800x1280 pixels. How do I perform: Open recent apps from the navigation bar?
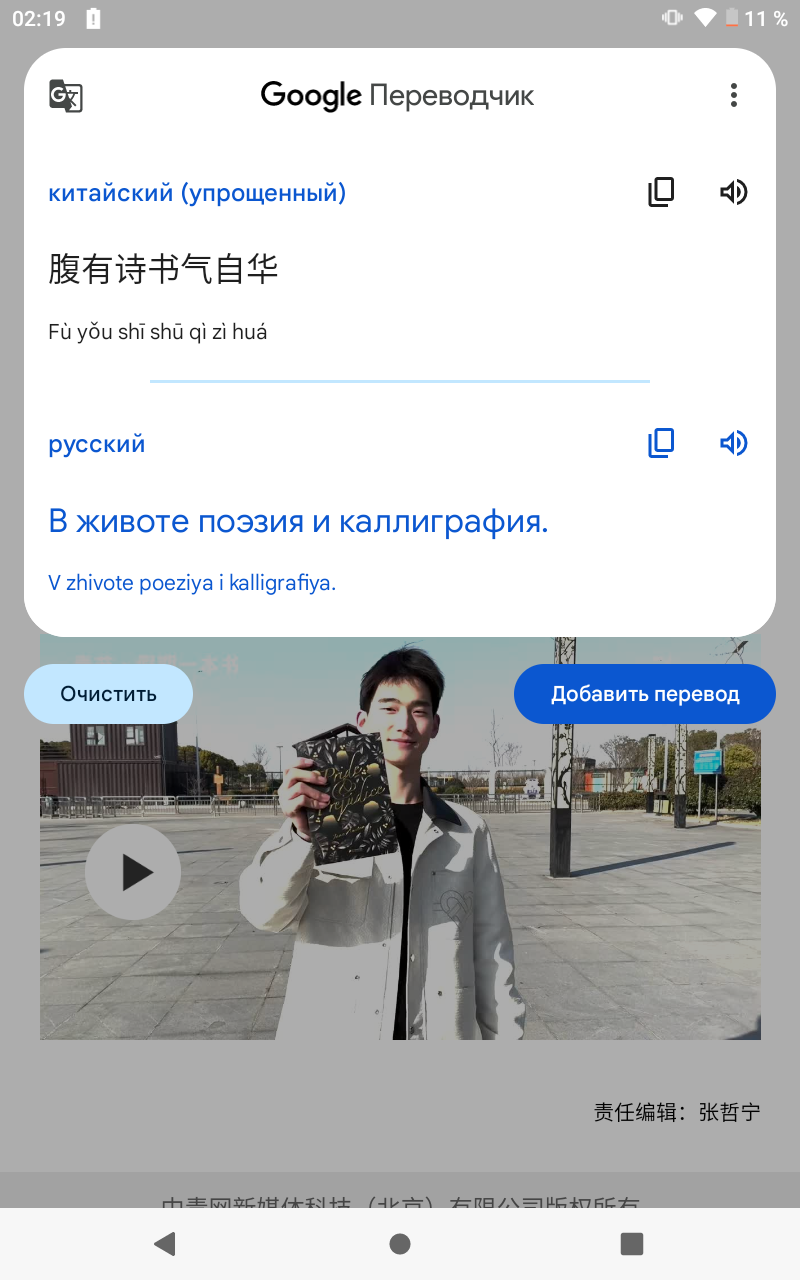[631, 1243]
